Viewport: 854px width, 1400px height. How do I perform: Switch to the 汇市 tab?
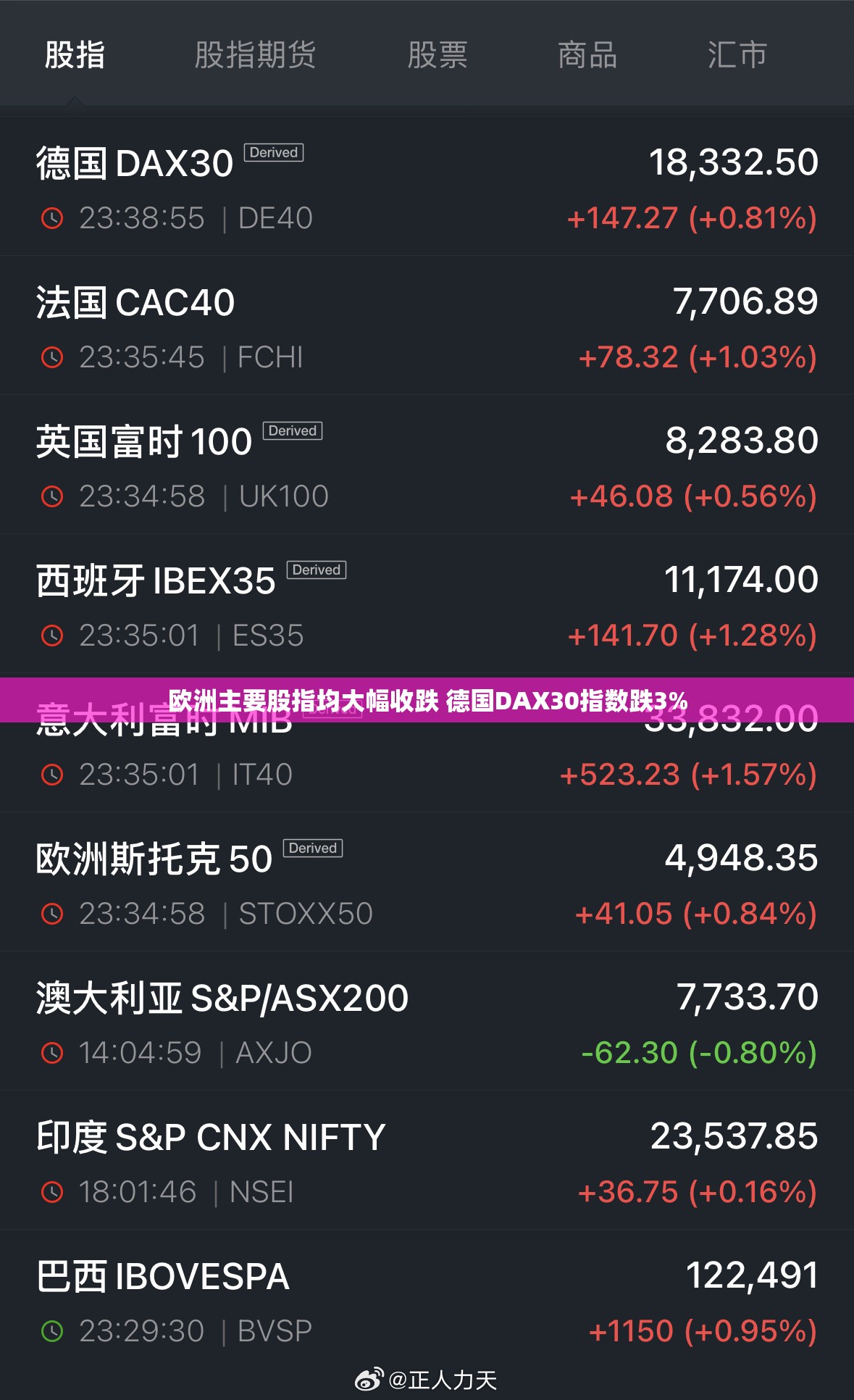click(x=737, y=55)
